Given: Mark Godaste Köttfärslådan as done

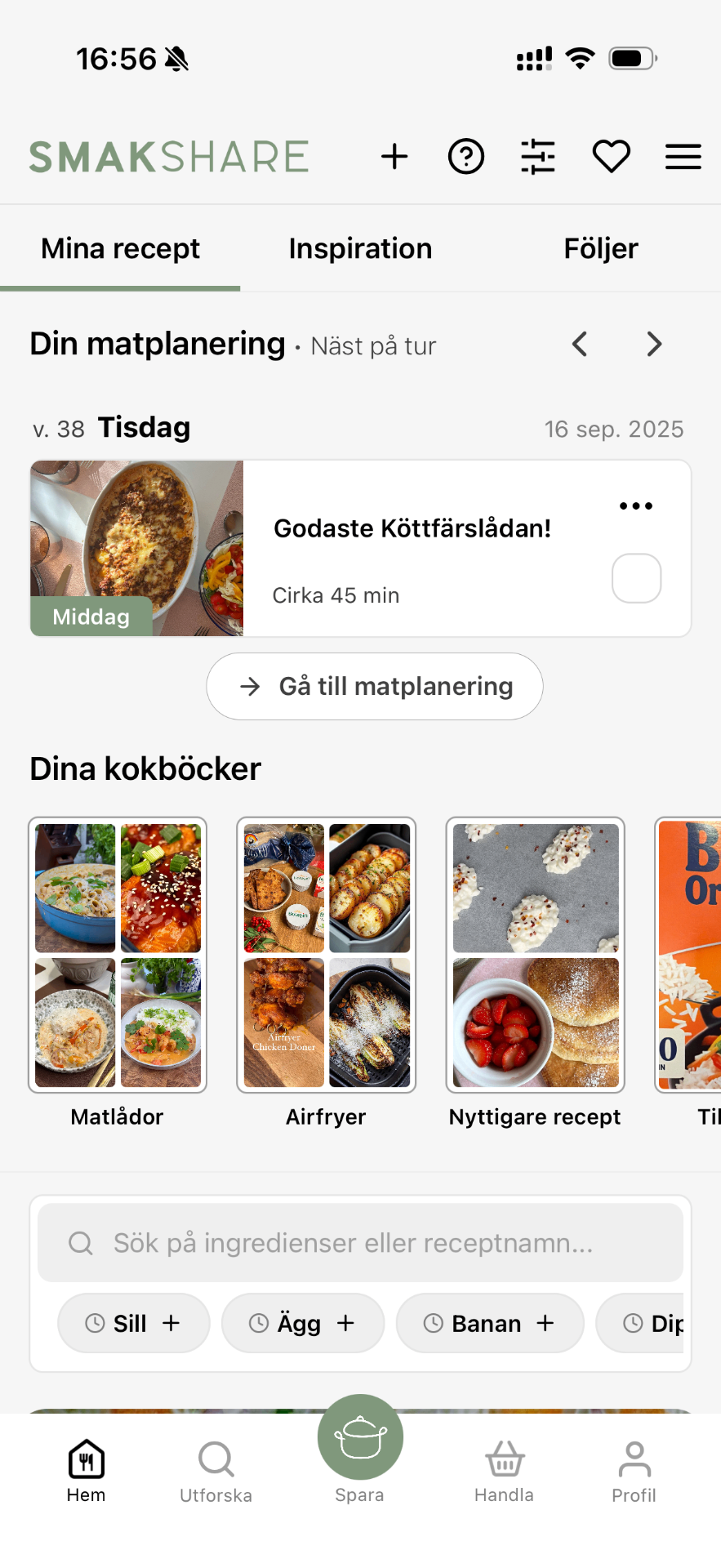Looking at the screenshot, I should (x=636, y=577).
